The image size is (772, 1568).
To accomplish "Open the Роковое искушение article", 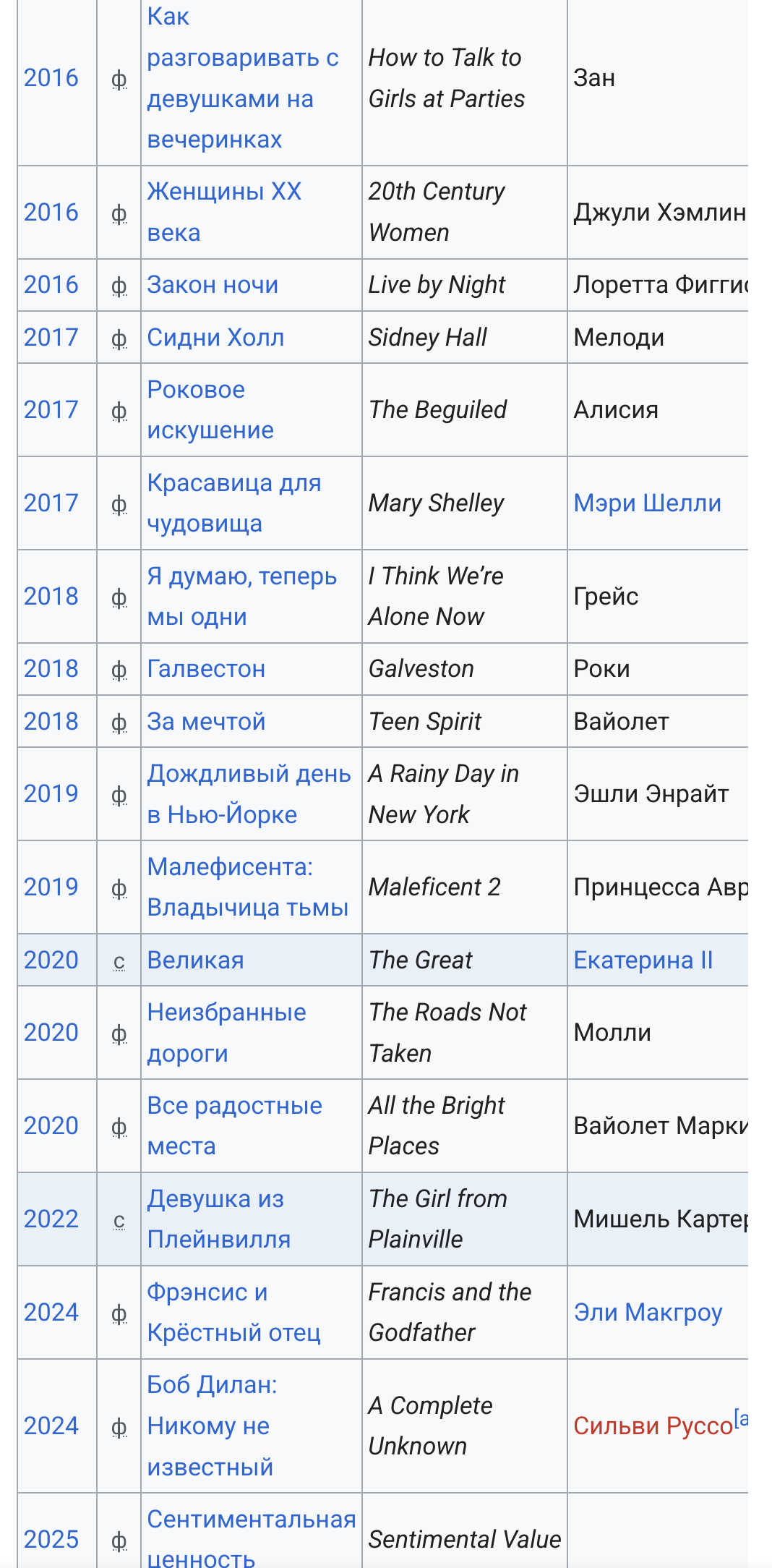I will (x=210, y=410).
